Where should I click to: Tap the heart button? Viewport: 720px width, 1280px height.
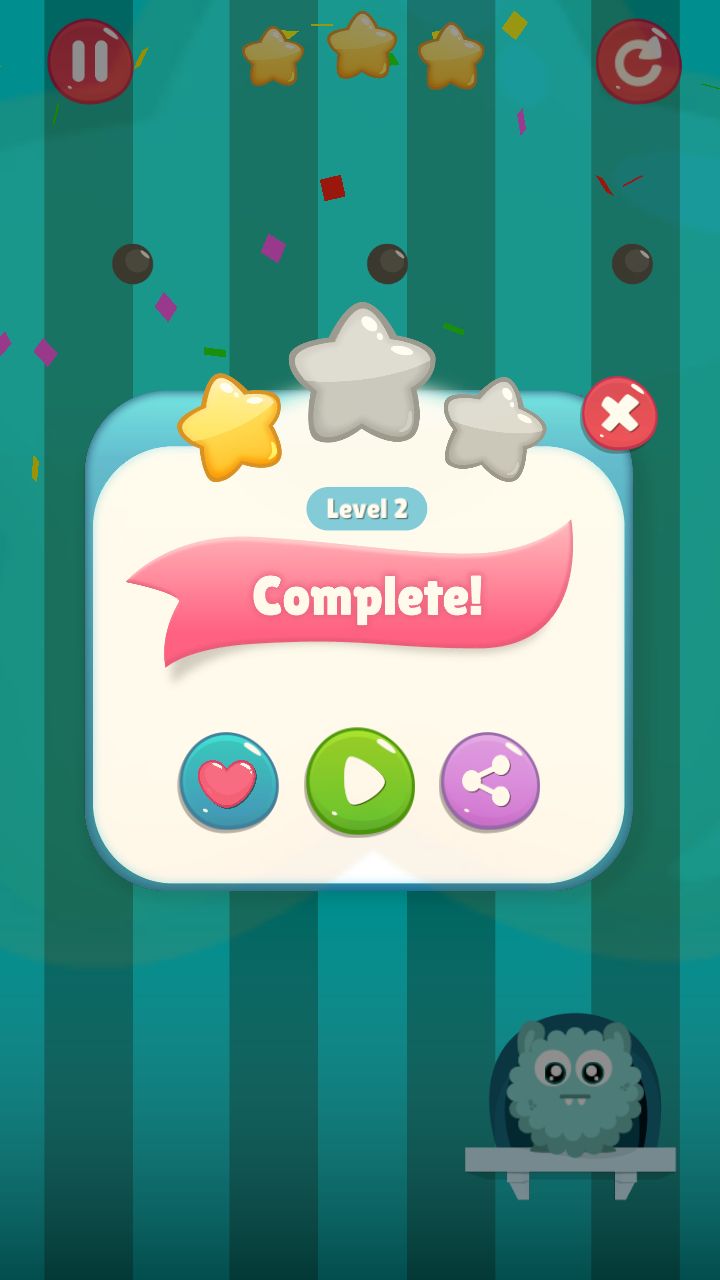tap(228, 782)
